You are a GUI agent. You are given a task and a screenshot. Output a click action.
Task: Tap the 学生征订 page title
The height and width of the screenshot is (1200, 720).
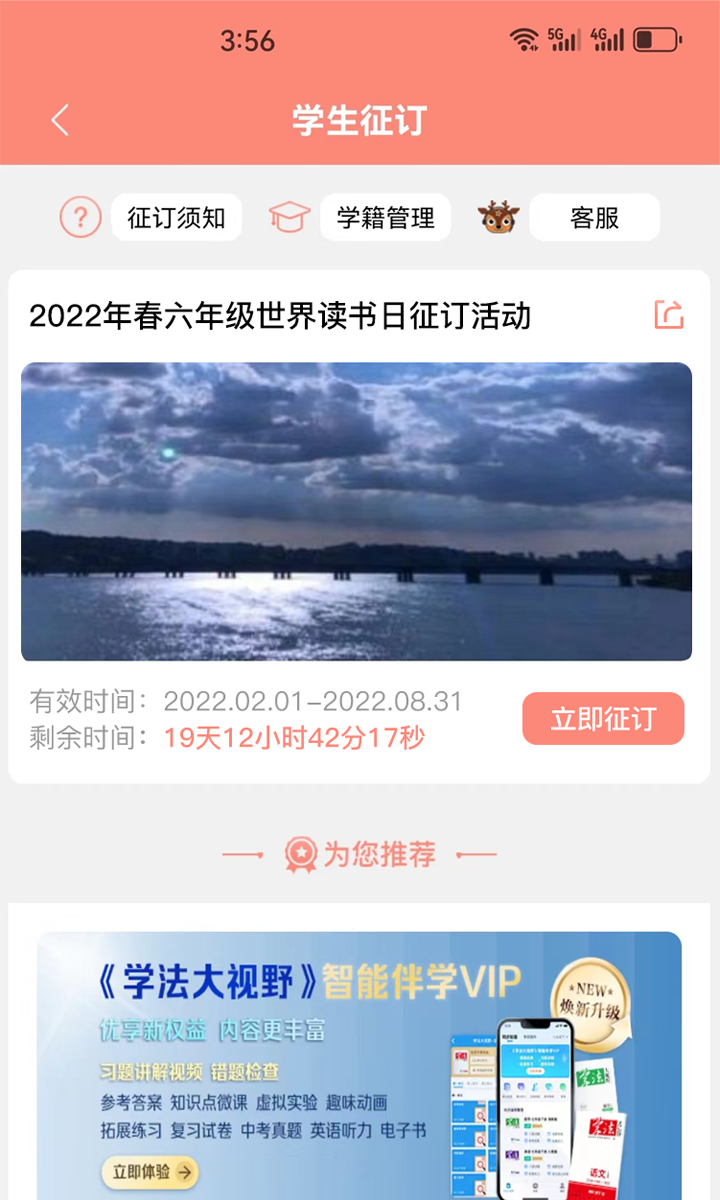click(x=360, y=119)
